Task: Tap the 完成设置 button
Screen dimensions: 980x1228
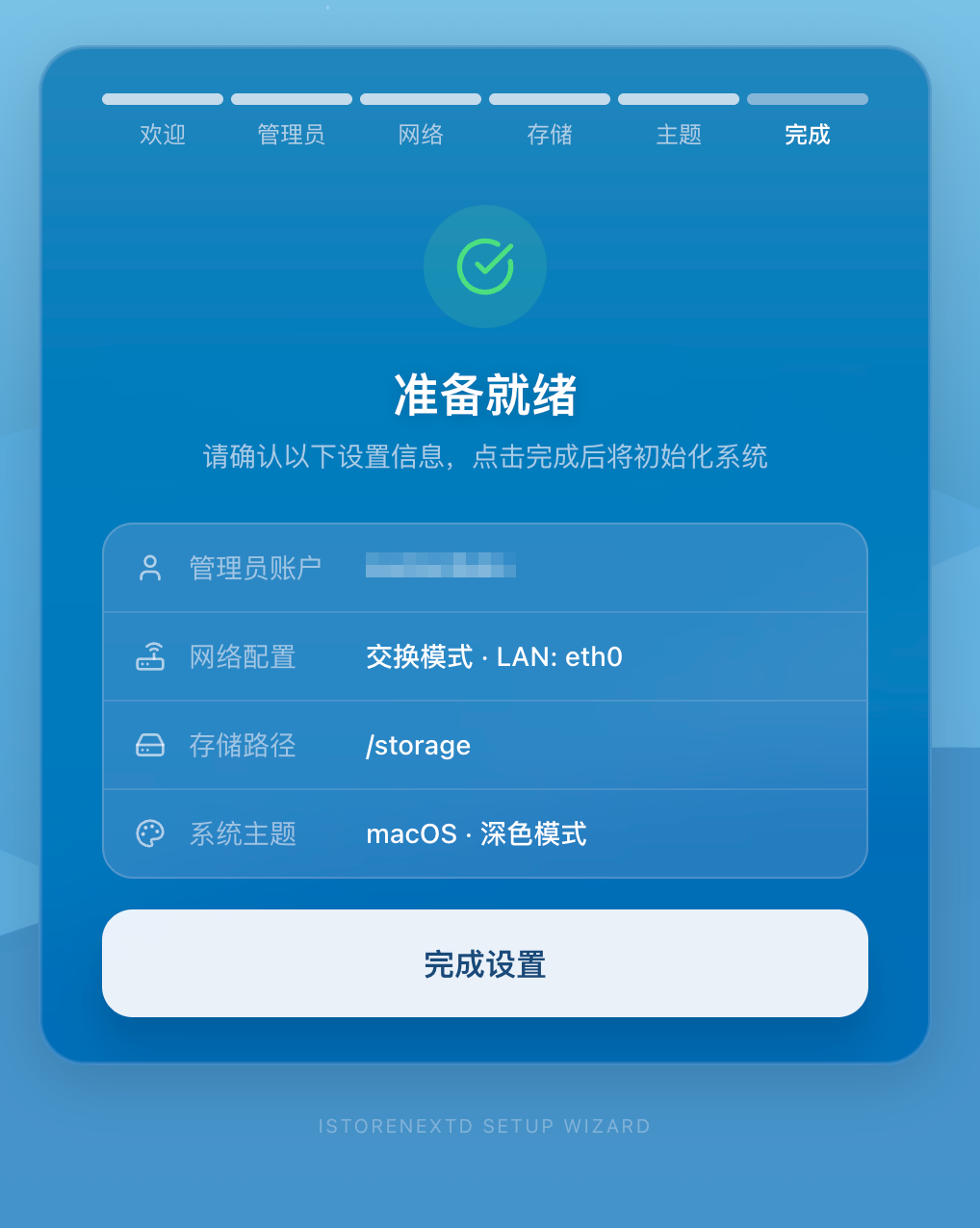Action: point(484,963)
